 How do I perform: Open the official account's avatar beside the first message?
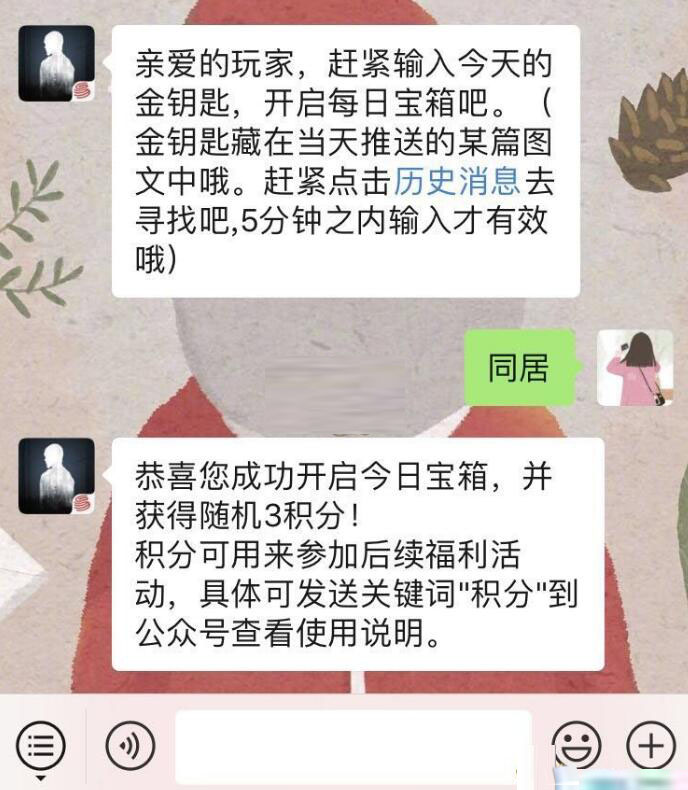(x=56, y=63)
